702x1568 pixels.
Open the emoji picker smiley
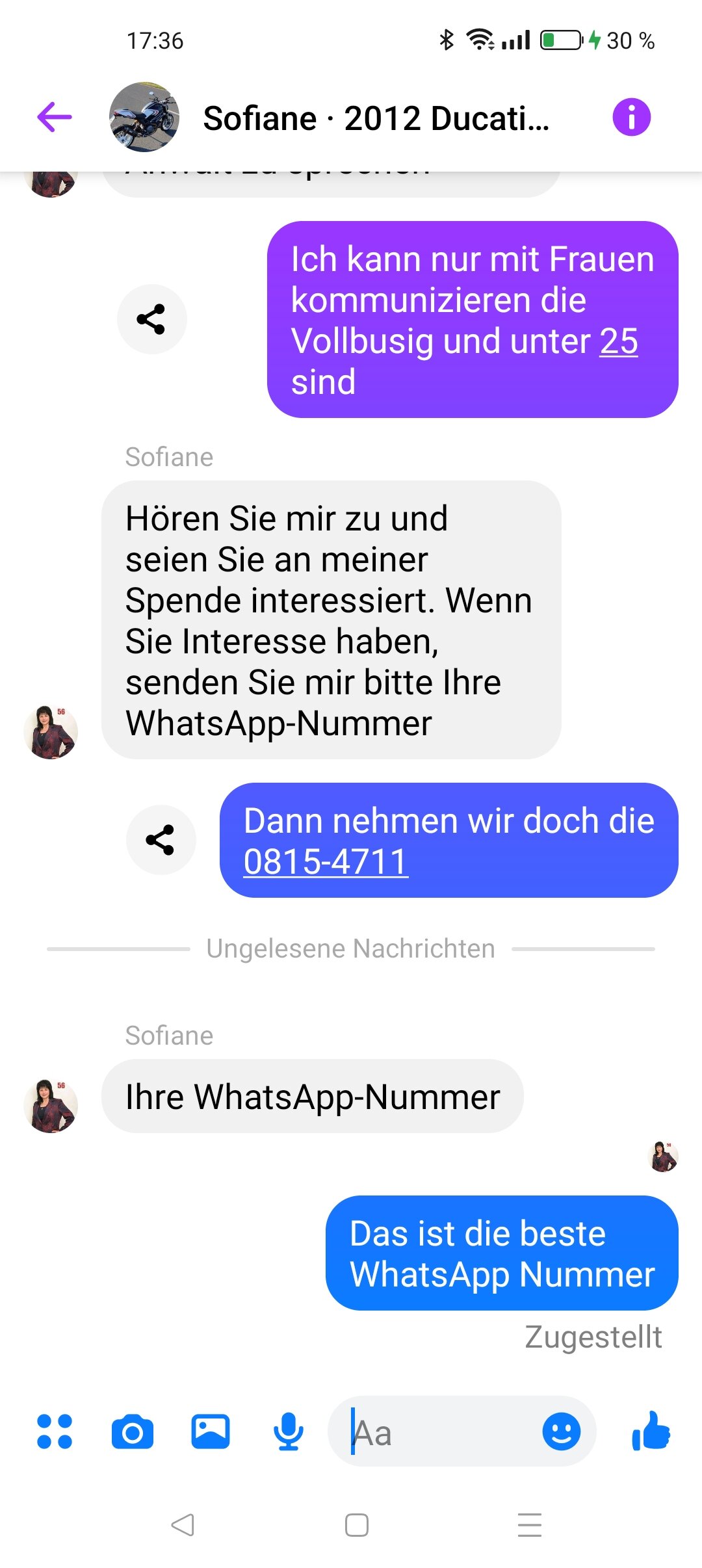[x=562, y=1431]
